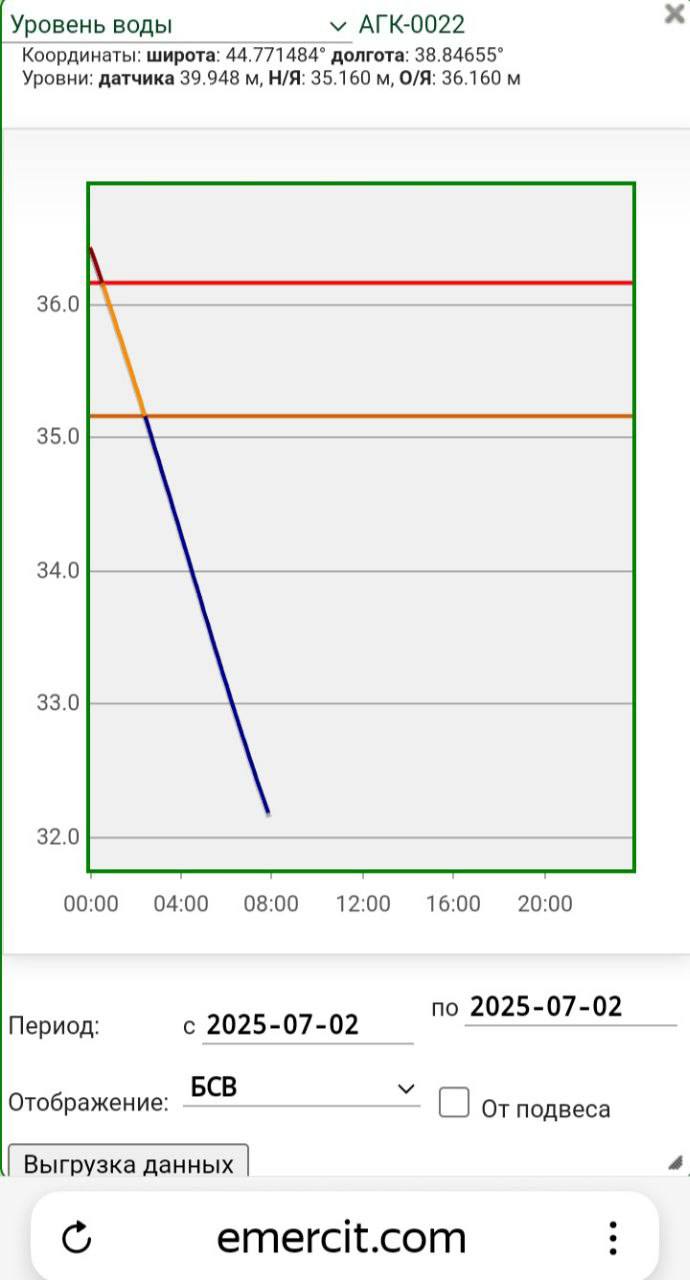Screen dimensions: 690x1280
Task: Open the Уровень воды dropdown
Action: (177, 25)
